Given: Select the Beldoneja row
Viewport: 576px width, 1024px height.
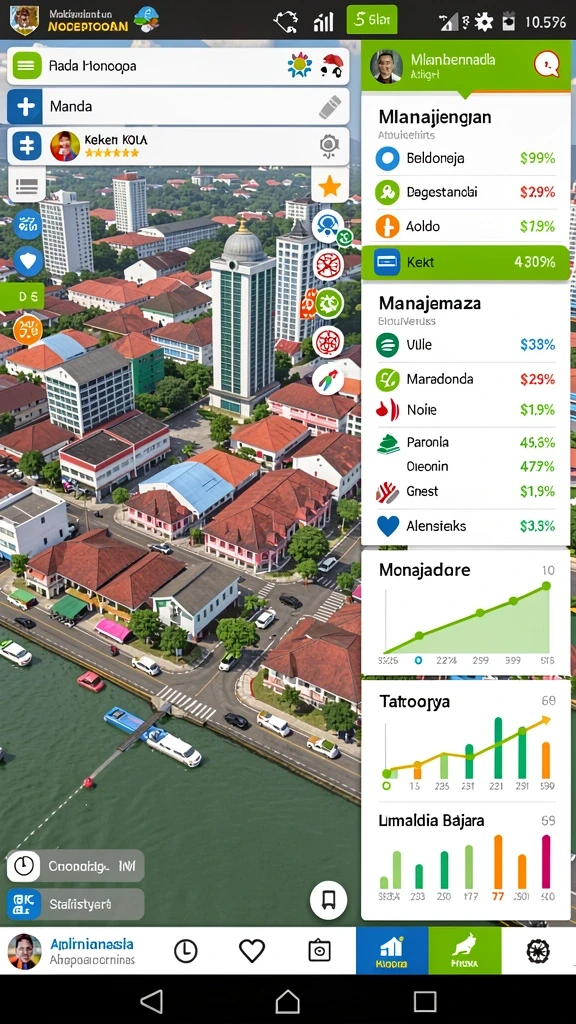Looking at the screenshot, I should point(466,158).
